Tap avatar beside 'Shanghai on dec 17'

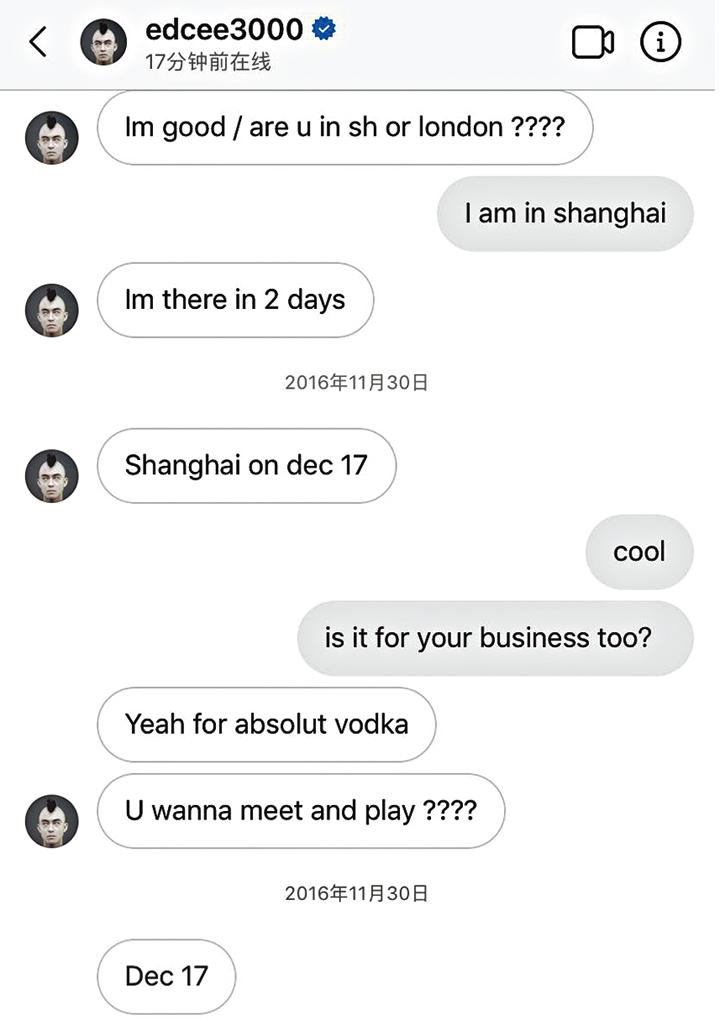point(51,476)
